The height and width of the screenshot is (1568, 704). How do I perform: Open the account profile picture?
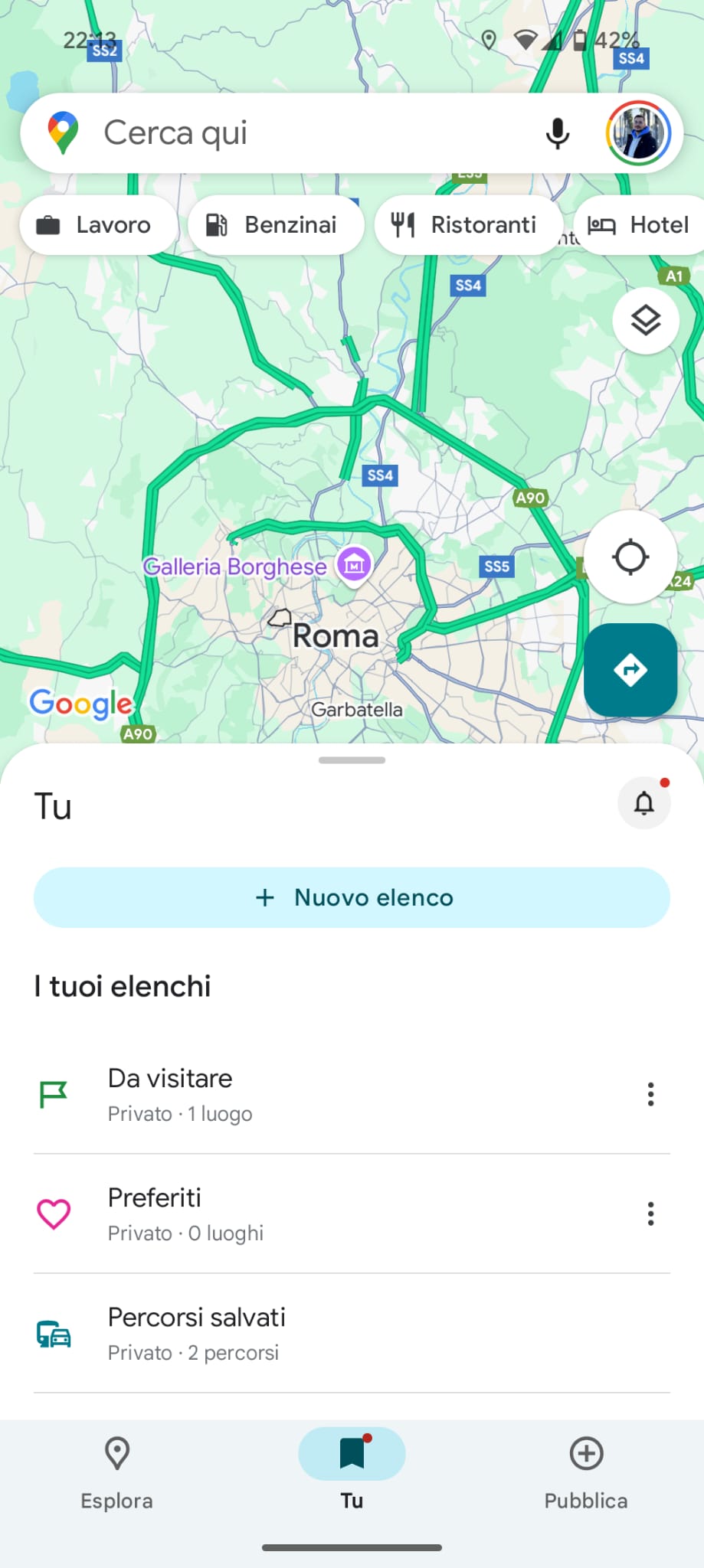(x=638, y=133)
